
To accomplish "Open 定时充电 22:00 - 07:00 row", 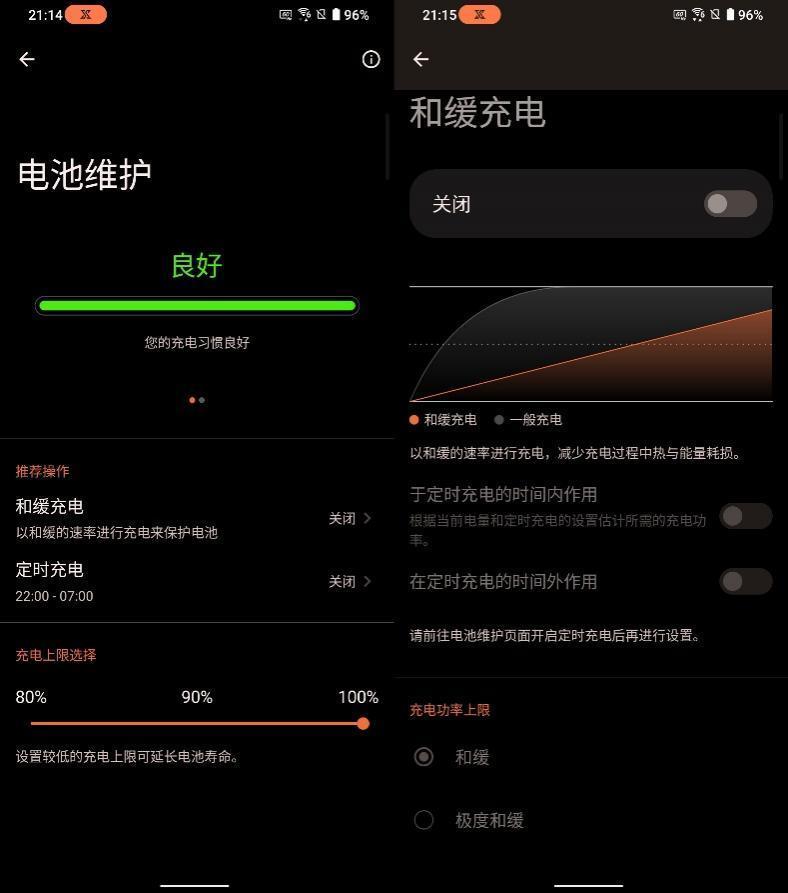I will tap(195, 581).
